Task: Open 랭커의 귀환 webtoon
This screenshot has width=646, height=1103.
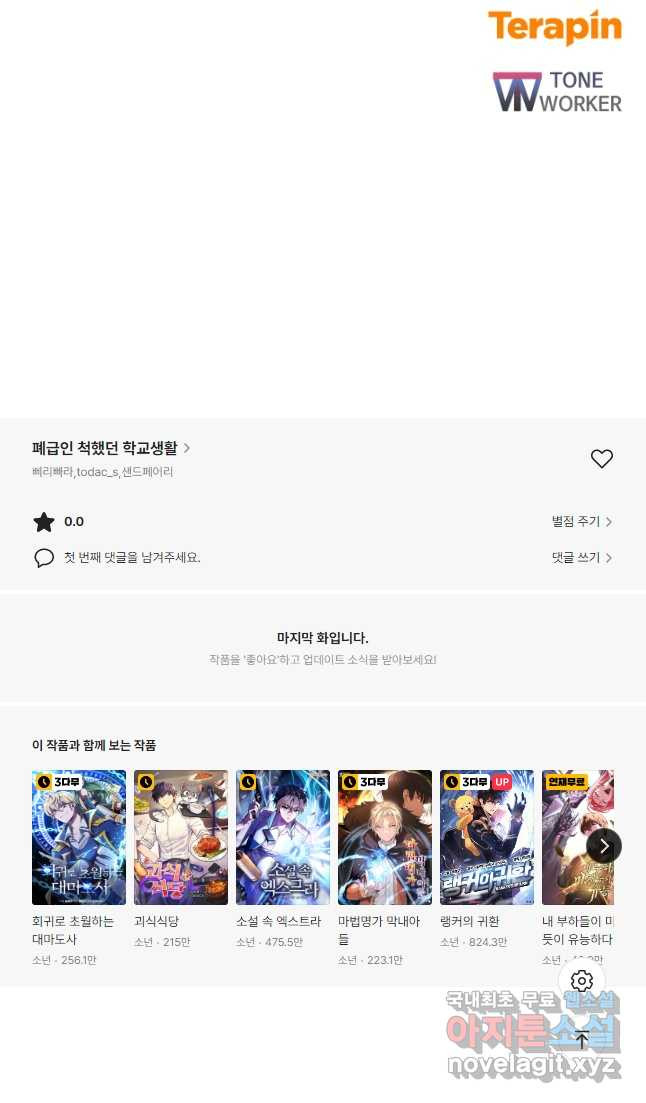Action: pyautogui.click(x=487, y=837)
